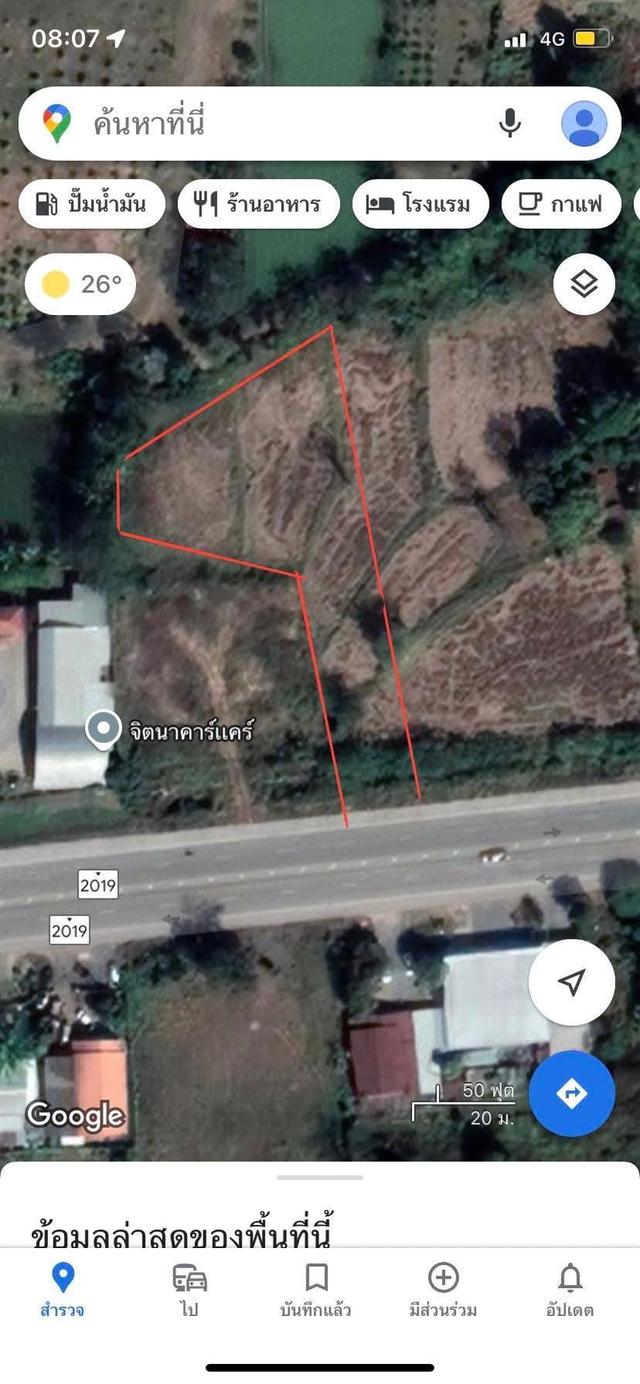Go to the ไป tab
This screenshot has width=640, height=1384.
[x=189, y=1289]
